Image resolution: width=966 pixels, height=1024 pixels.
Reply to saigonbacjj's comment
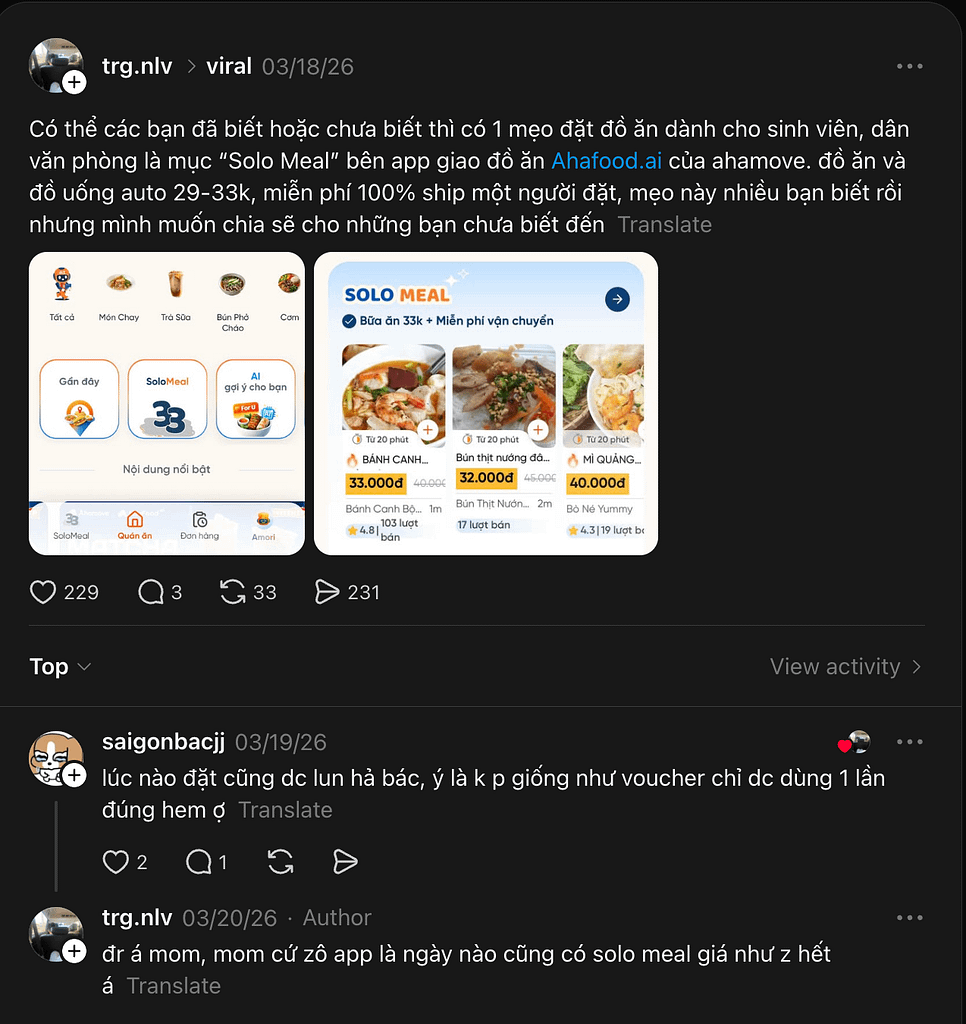[x=199, y=862]
